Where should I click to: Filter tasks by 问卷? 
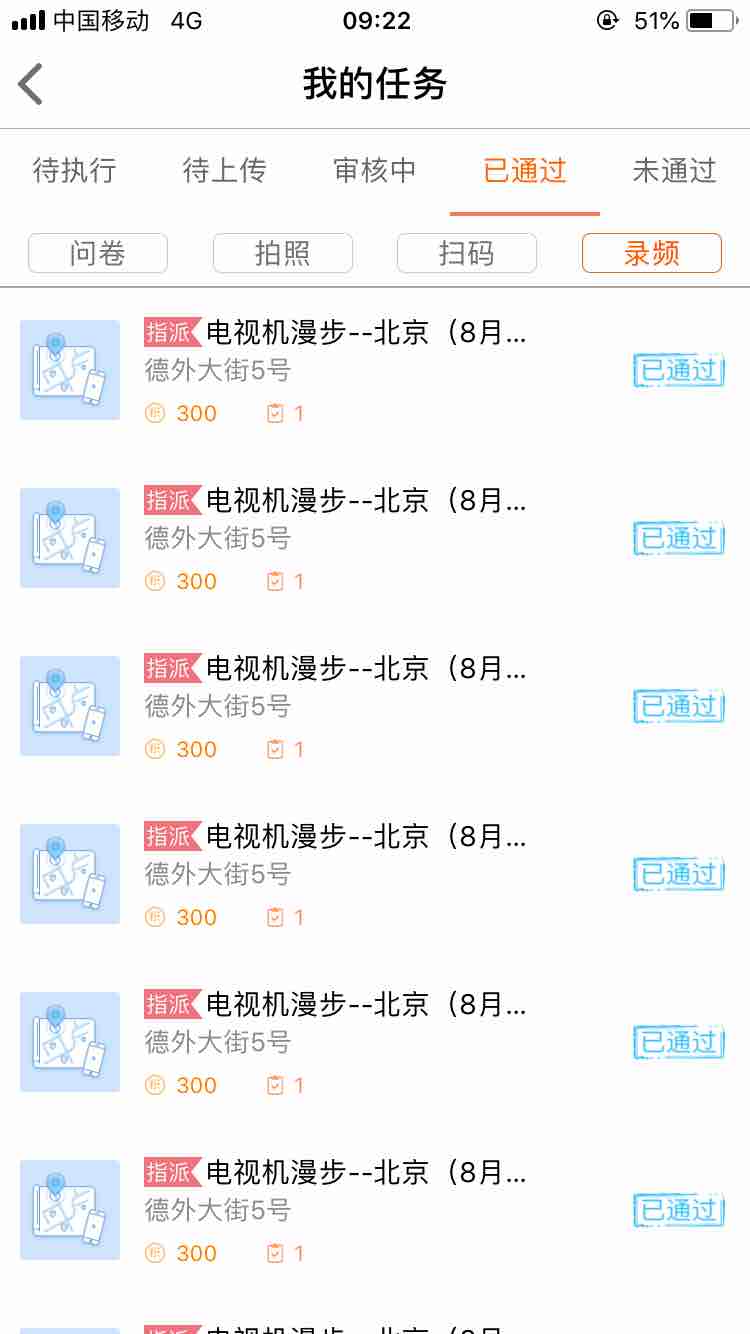coord(98,253)
